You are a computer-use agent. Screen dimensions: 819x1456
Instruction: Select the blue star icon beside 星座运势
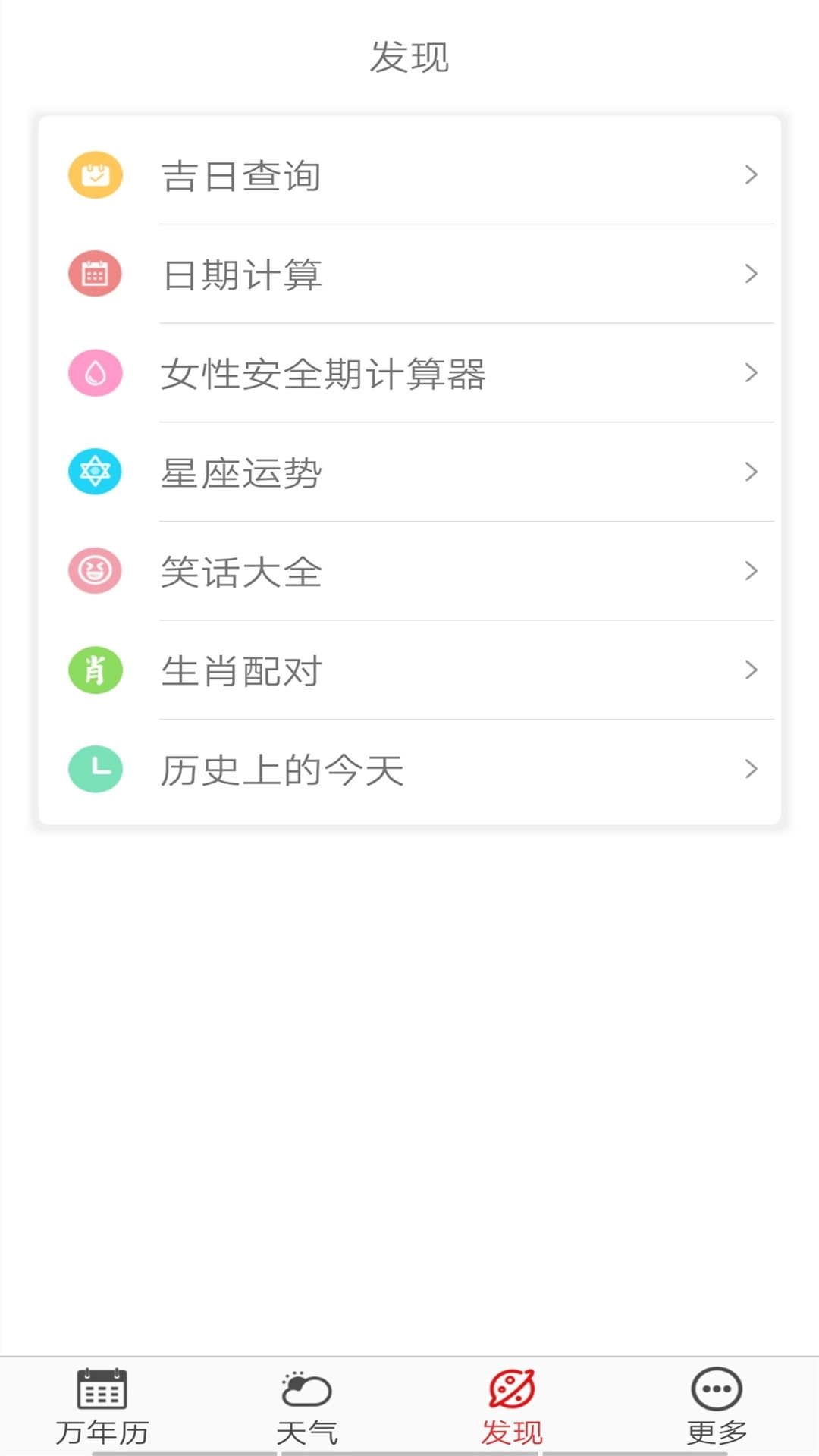(x=94, y=472)
